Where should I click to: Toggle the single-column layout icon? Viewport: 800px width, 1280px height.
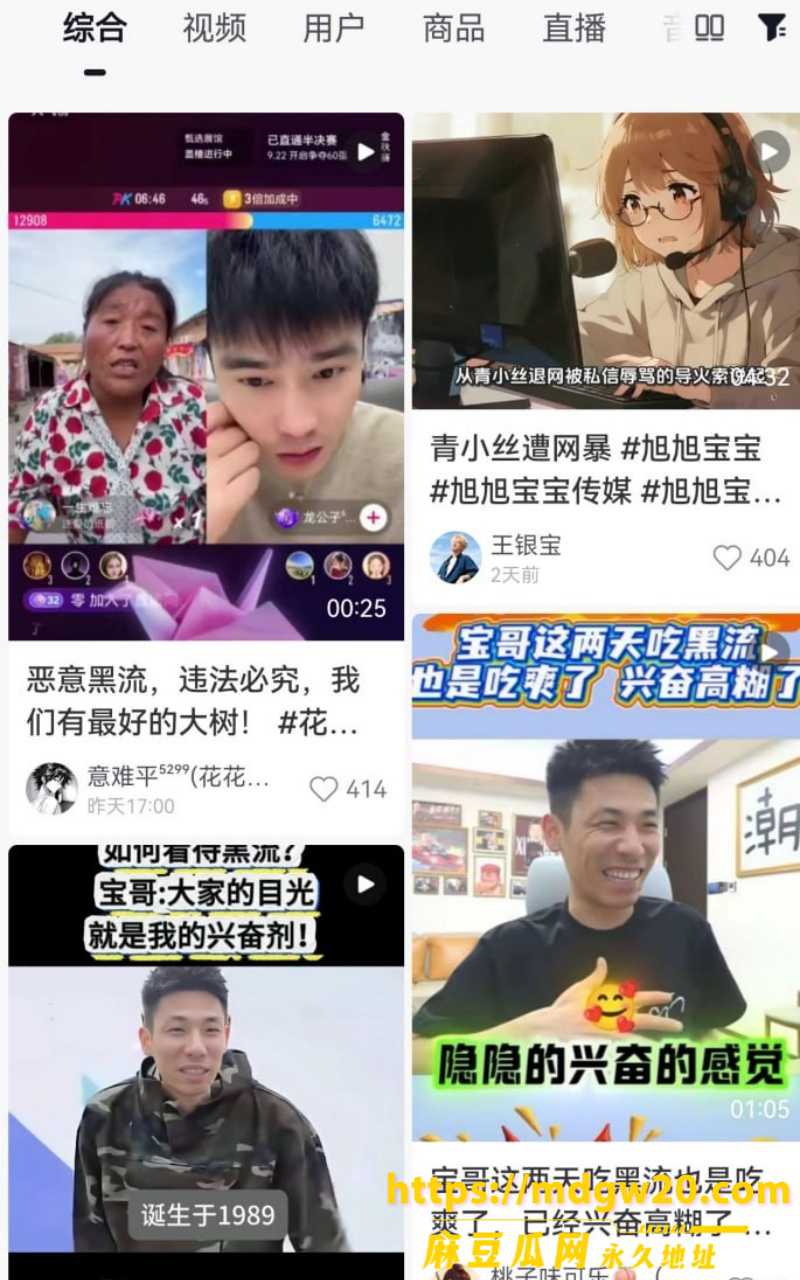[709, 27]
